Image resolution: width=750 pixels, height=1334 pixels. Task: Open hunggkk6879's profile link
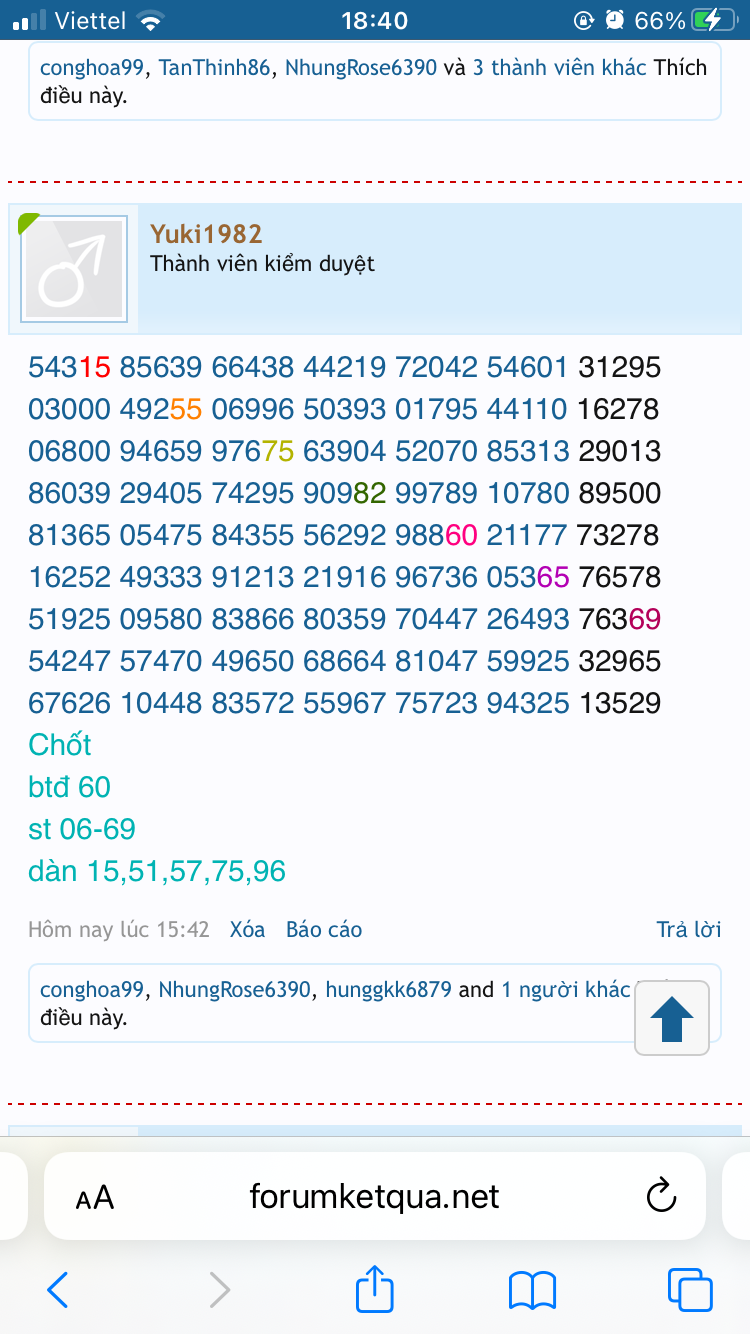pos(387,990)
